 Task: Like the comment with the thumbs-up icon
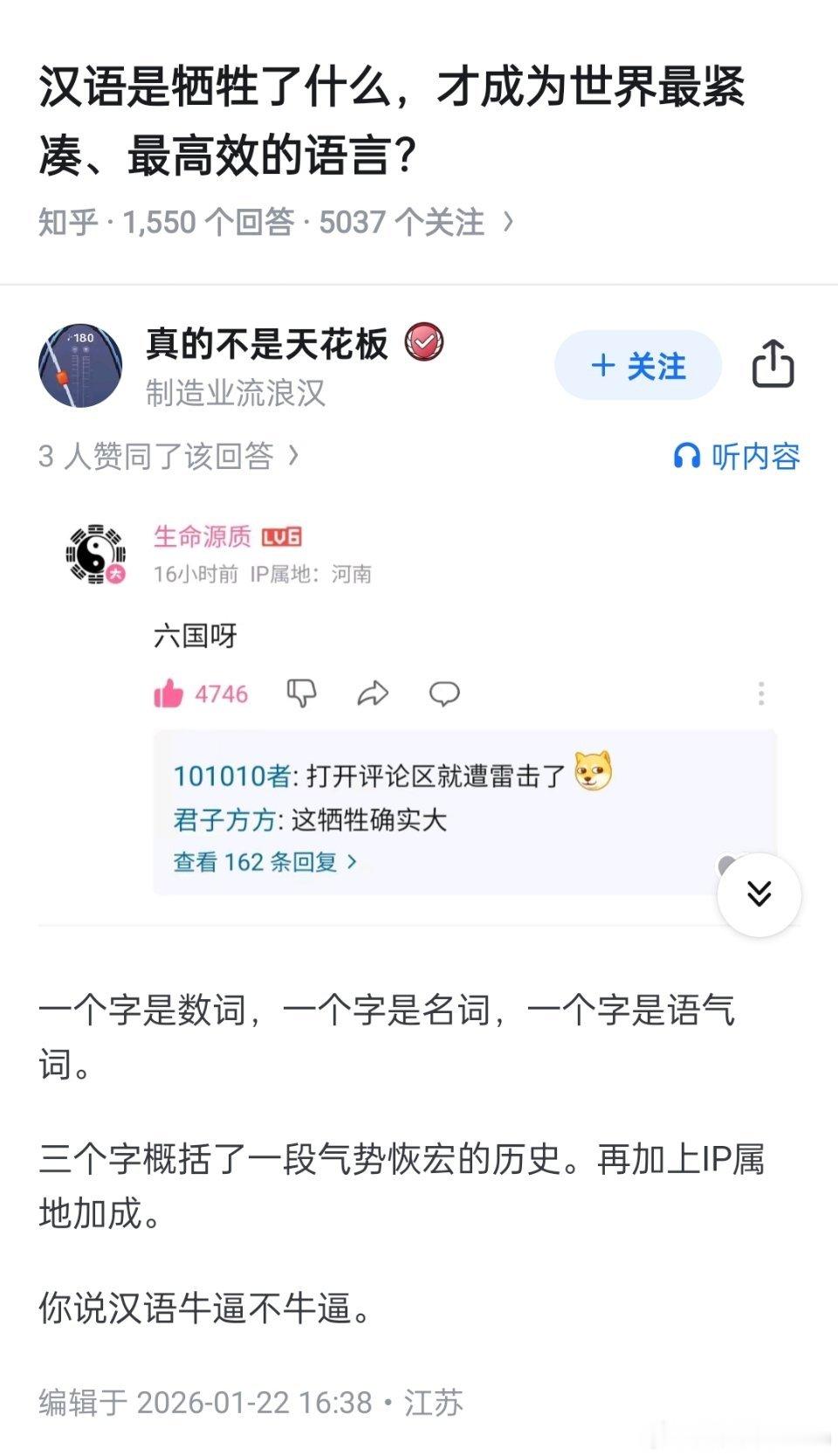tap(168, 693)
